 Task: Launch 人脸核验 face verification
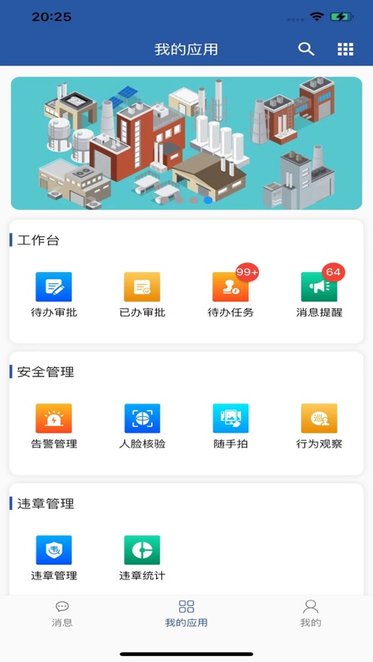pos(142,426)
